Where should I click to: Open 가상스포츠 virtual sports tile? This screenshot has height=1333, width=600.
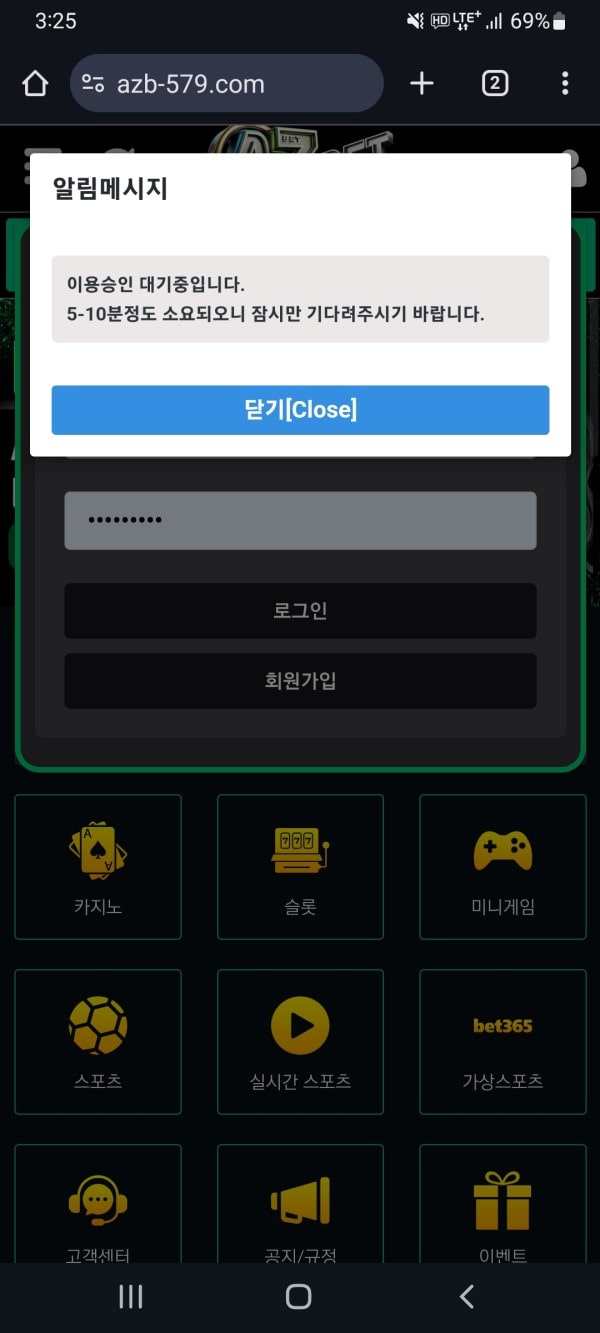pyautogui.click(x=502, y=1041)
